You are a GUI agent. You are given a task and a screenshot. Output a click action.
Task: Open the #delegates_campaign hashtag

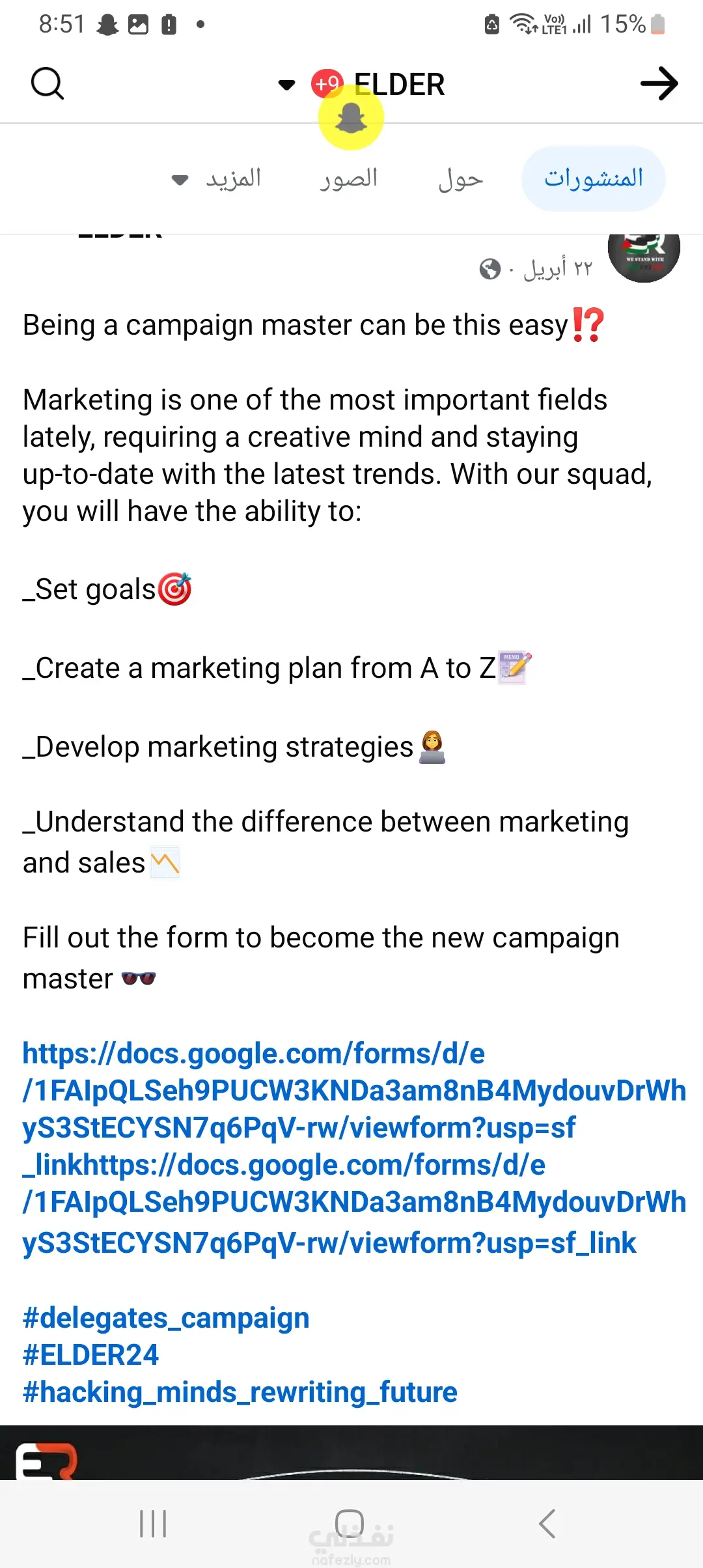[166, 1318]
